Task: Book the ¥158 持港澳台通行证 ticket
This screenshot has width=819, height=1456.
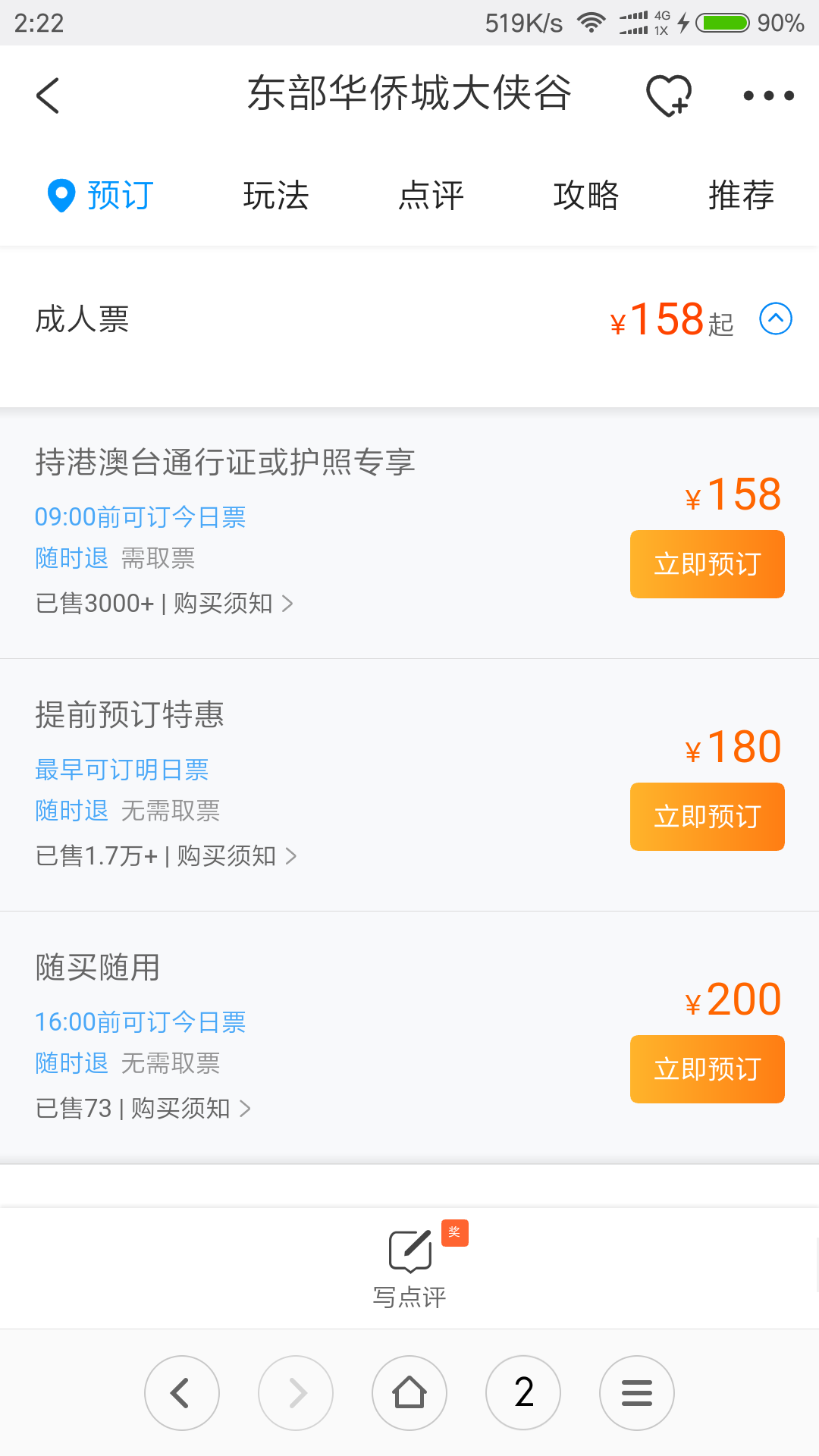Action: click(x=708, y=564)
